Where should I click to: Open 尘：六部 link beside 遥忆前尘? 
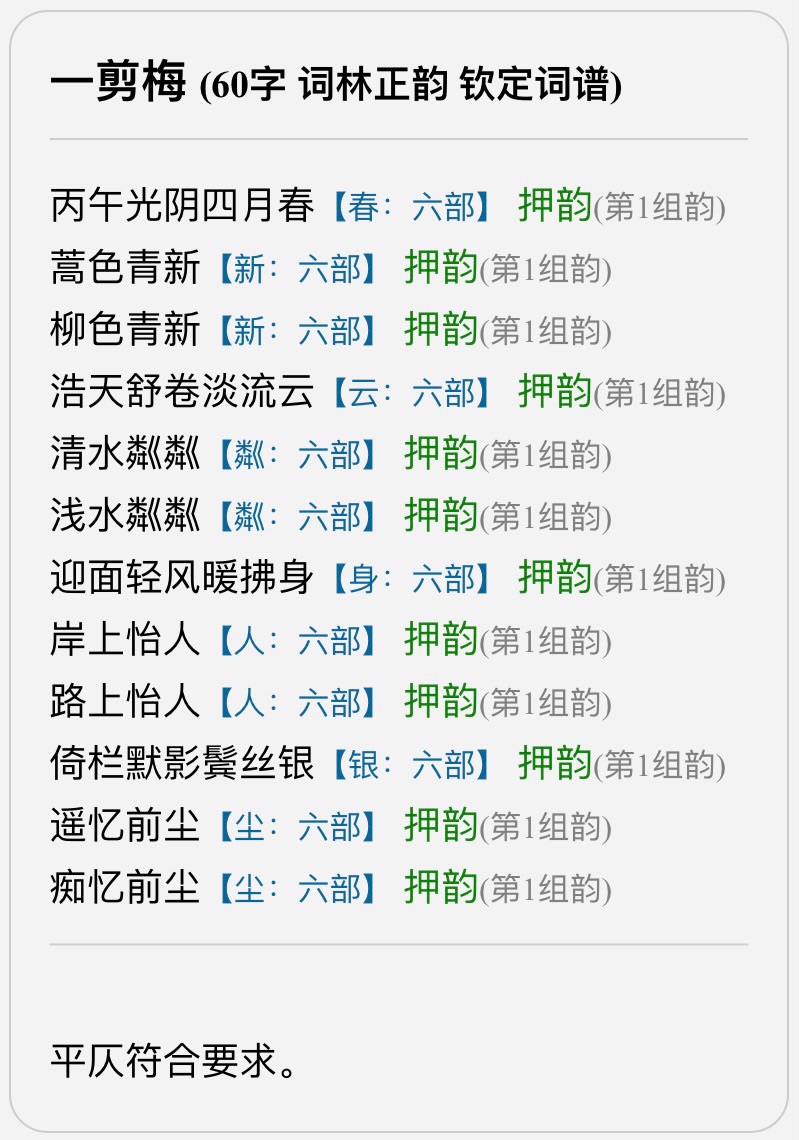click(298, 827)
